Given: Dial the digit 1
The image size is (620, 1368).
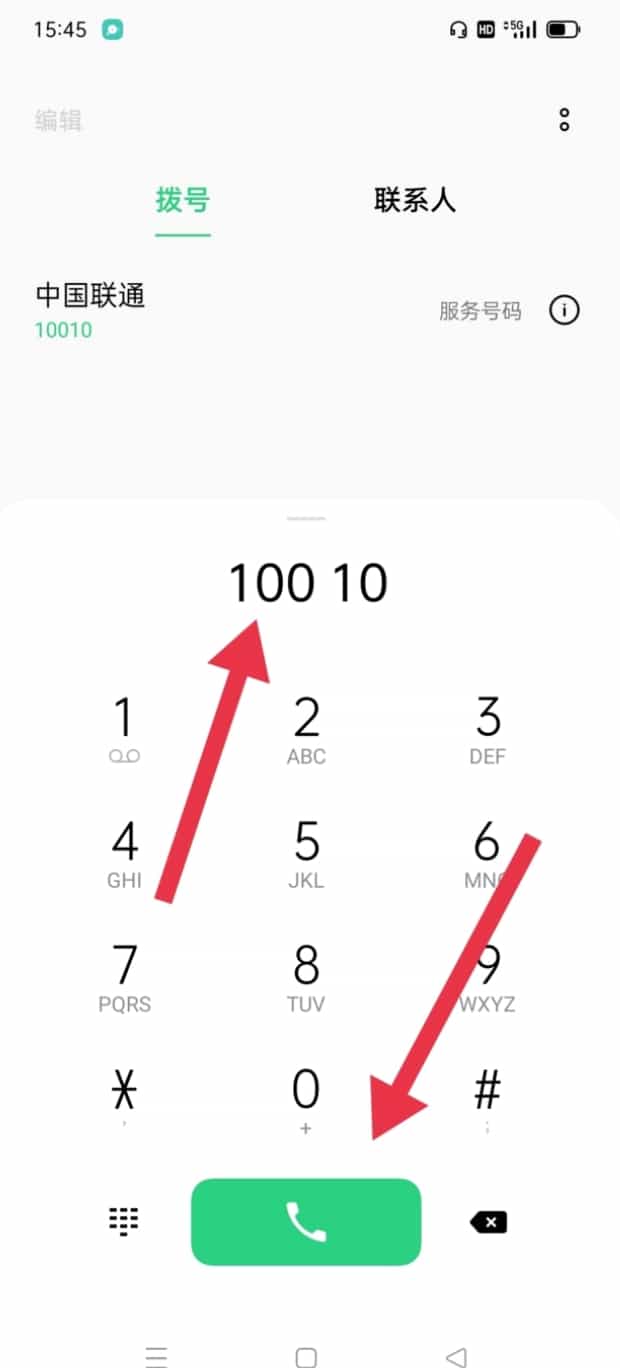Looking at the screenshot, I should (124, 730).
